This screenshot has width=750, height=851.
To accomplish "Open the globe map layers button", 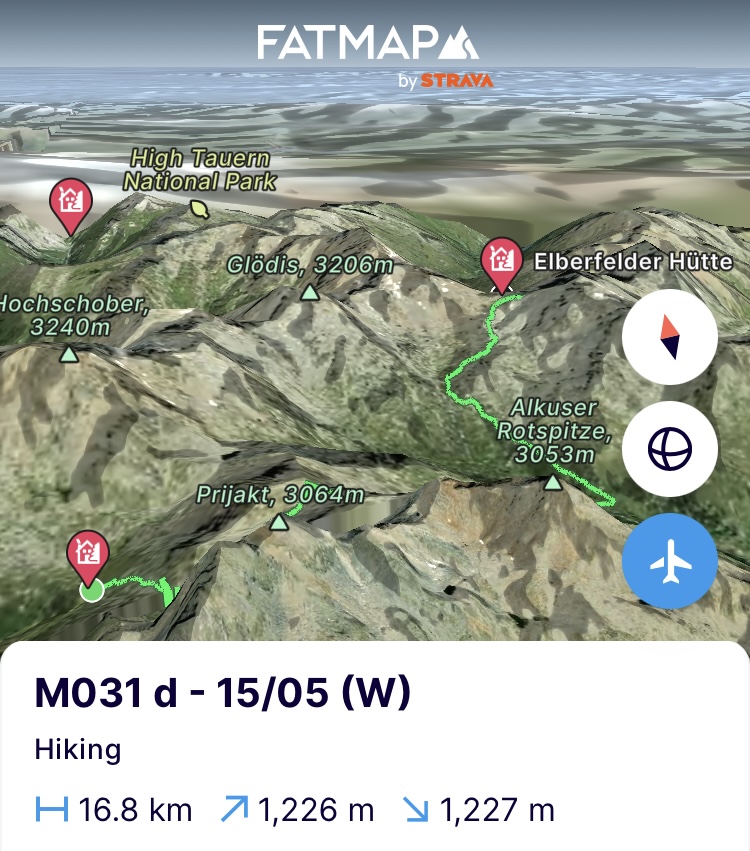I will (669, 450).
